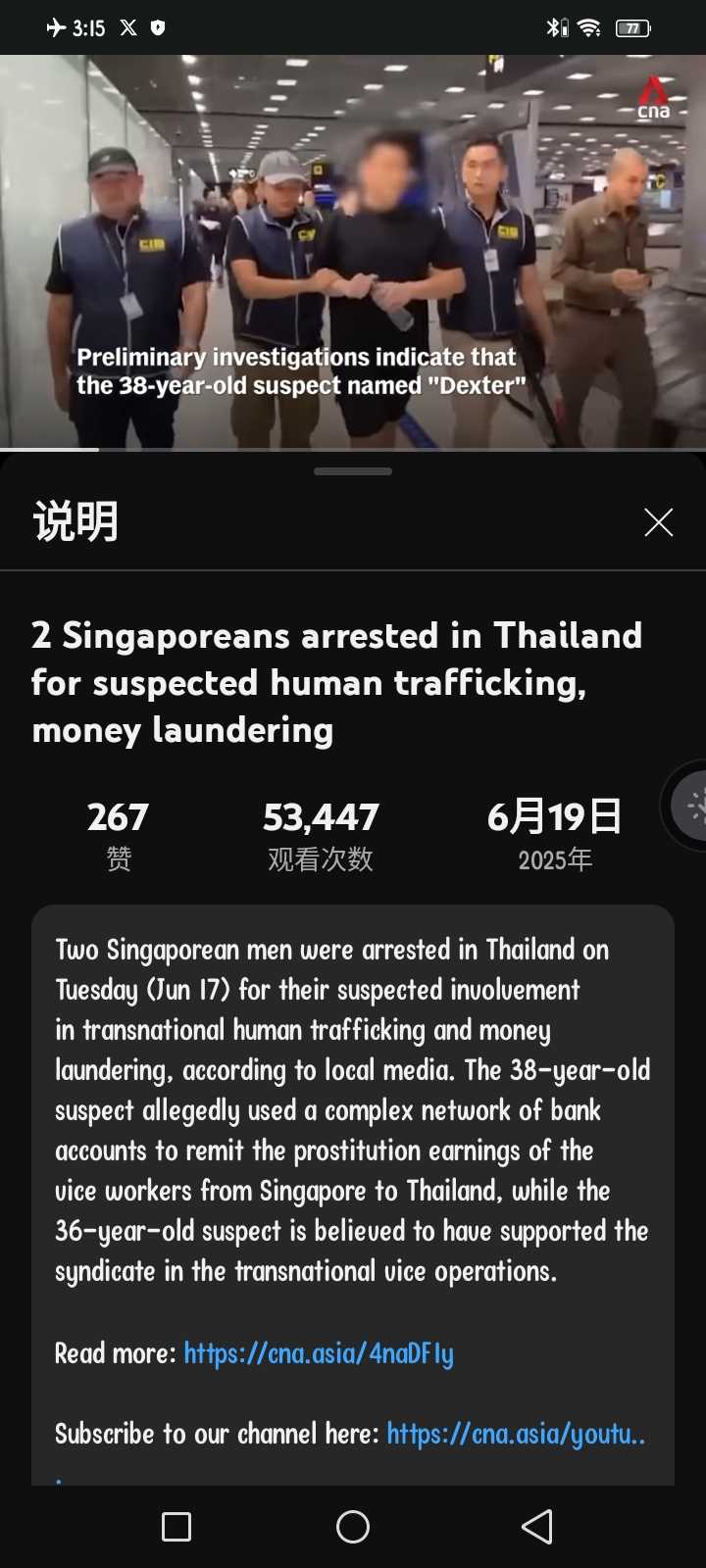Go to the home screen
The image size is (706, 1568).
[353, 1526]
